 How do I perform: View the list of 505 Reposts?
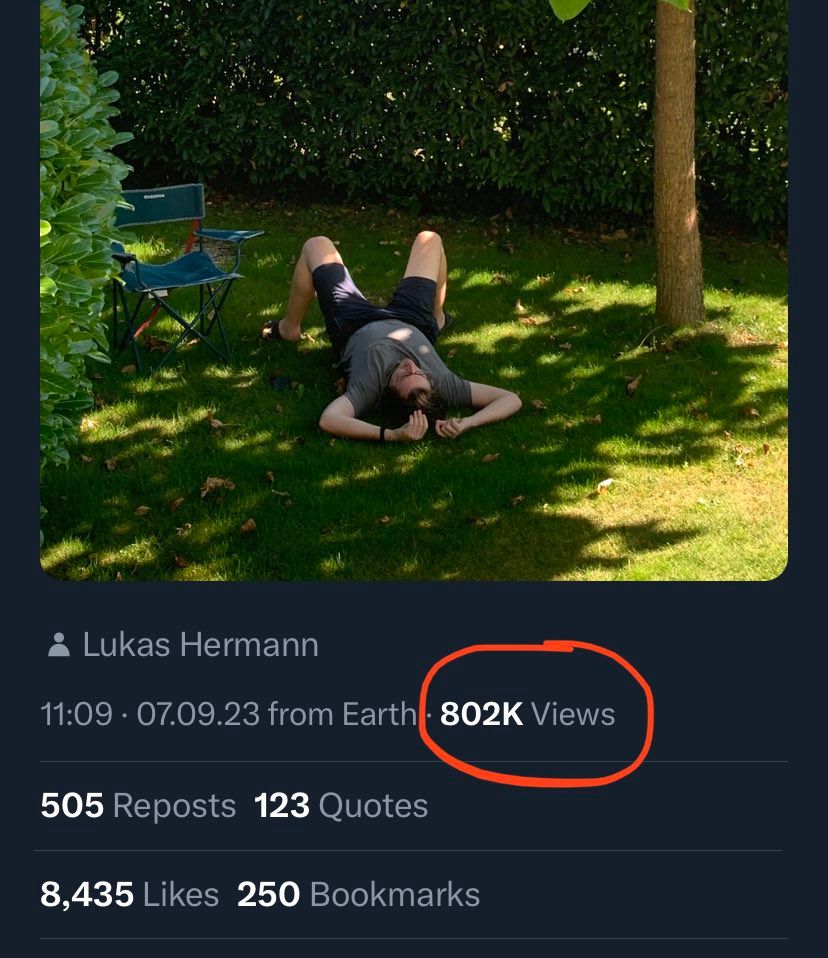tap(138, 806)
